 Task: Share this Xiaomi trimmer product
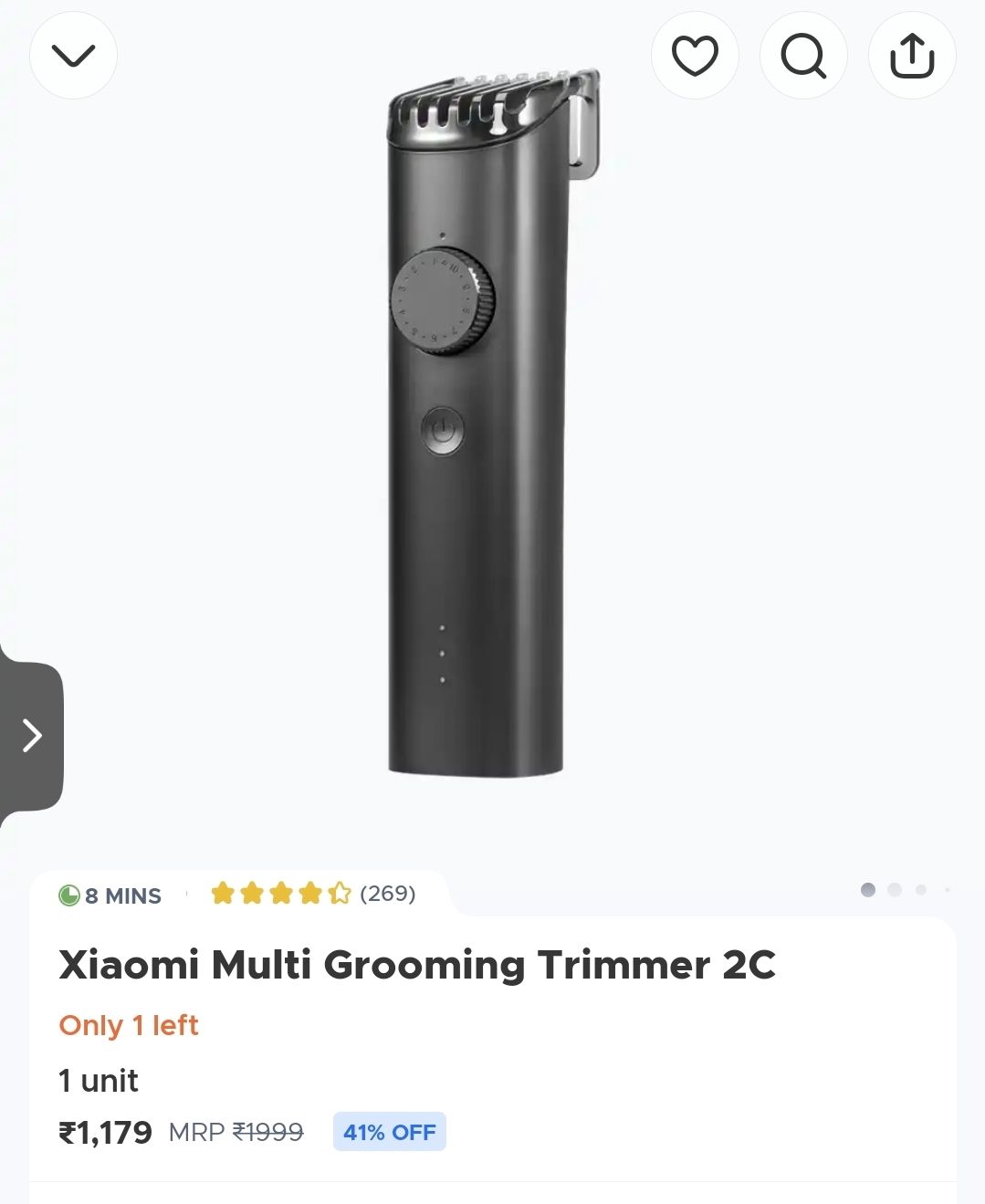[x=912, y=56]
